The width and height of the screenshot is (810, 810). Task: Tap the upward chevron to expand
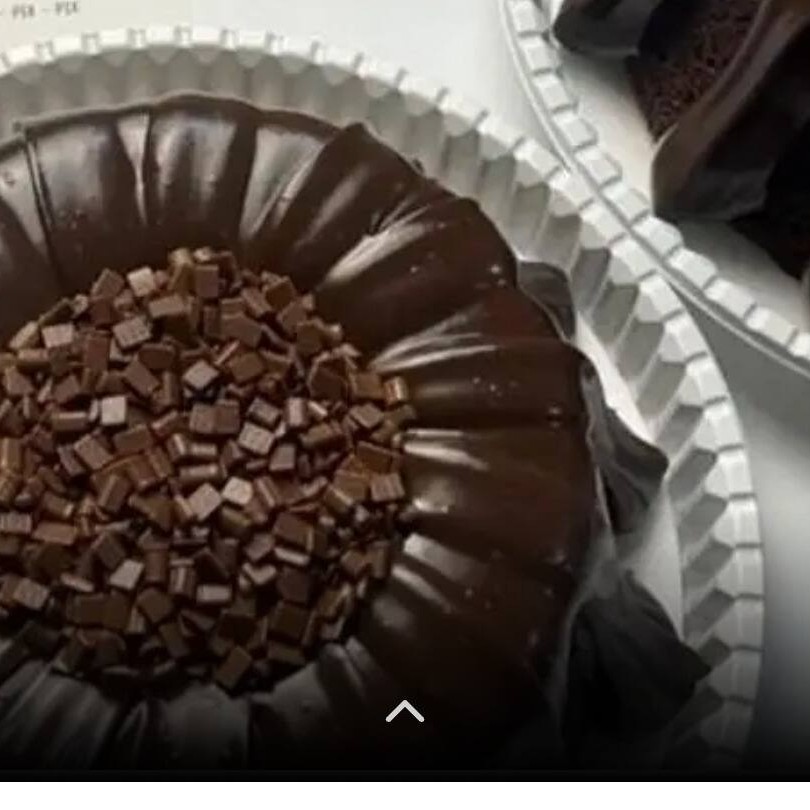tap(404, 711)
